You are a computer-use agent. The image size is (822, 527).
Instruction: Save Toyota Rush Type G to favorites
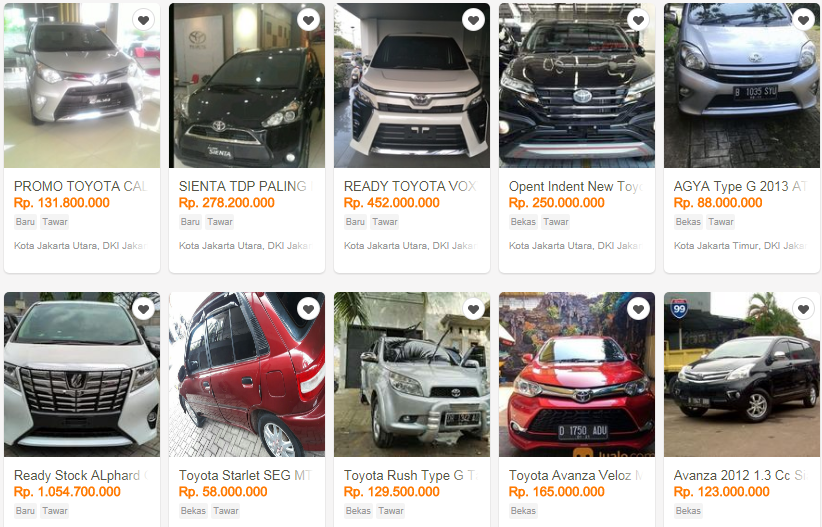click(473, 309)
